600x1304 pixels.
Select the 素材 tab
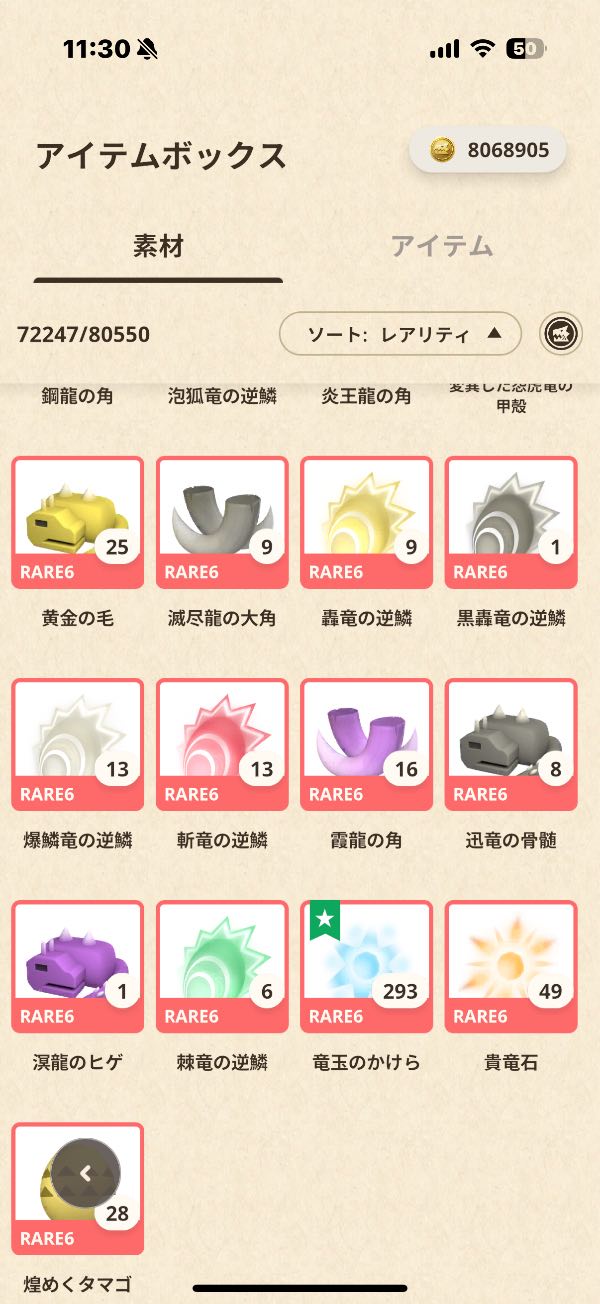(x=158, y=246)
